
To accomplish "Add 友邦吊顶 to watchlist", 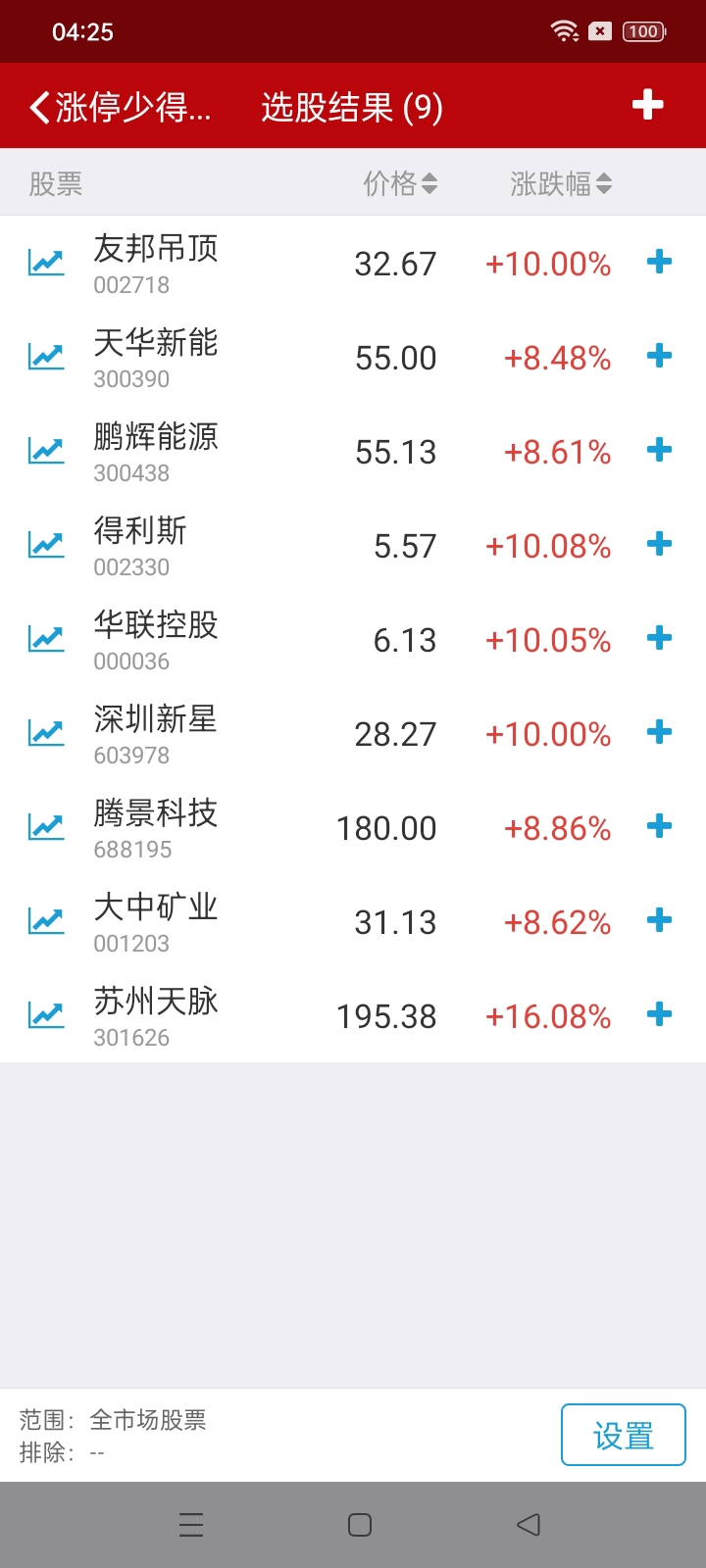I will point(659,262).
